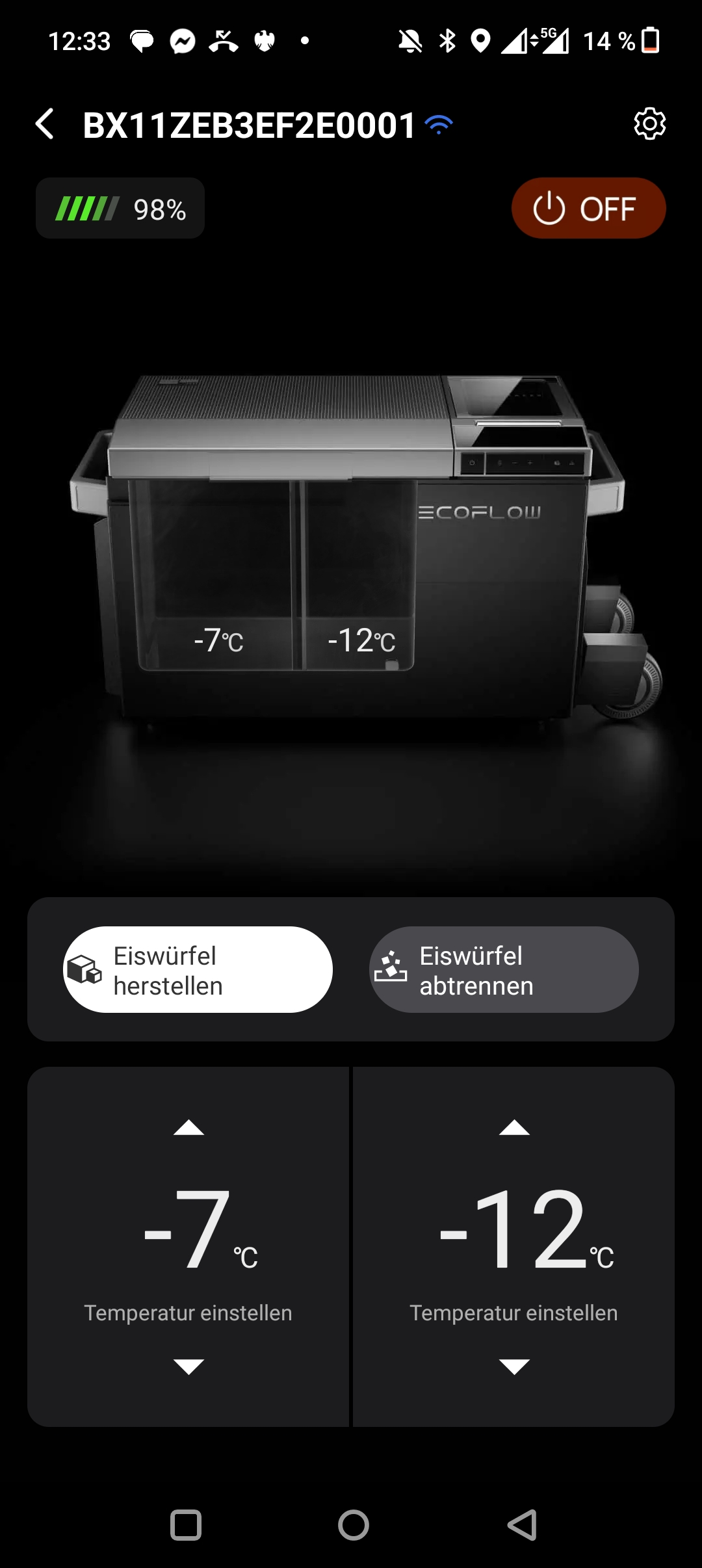The width and height of the screenshot is (702, 1568).
Task: Open the system home screen
Action: (353, 1525)
